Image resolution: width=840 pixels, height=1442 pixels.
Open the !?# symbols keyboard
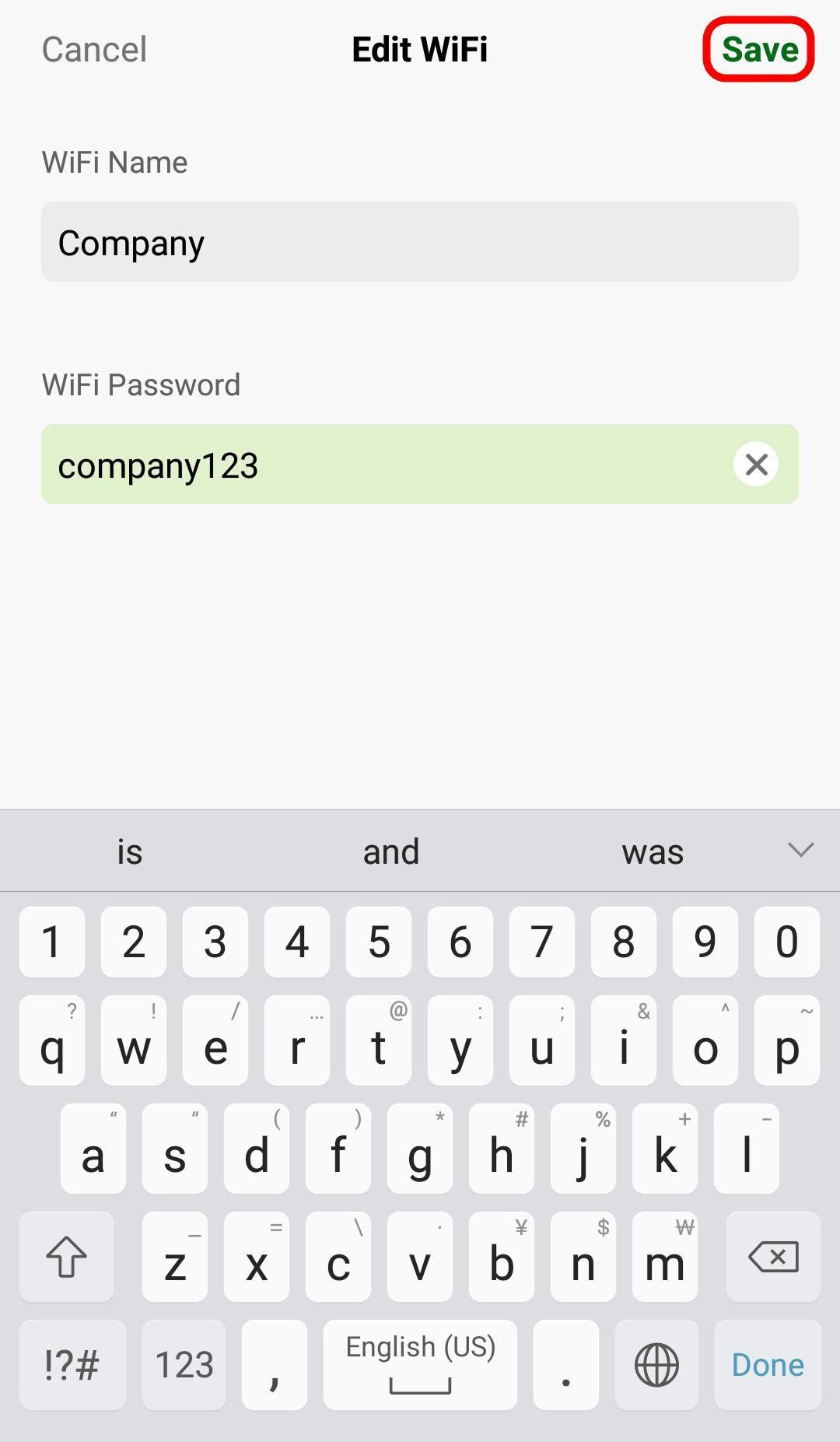(72, 1365)
